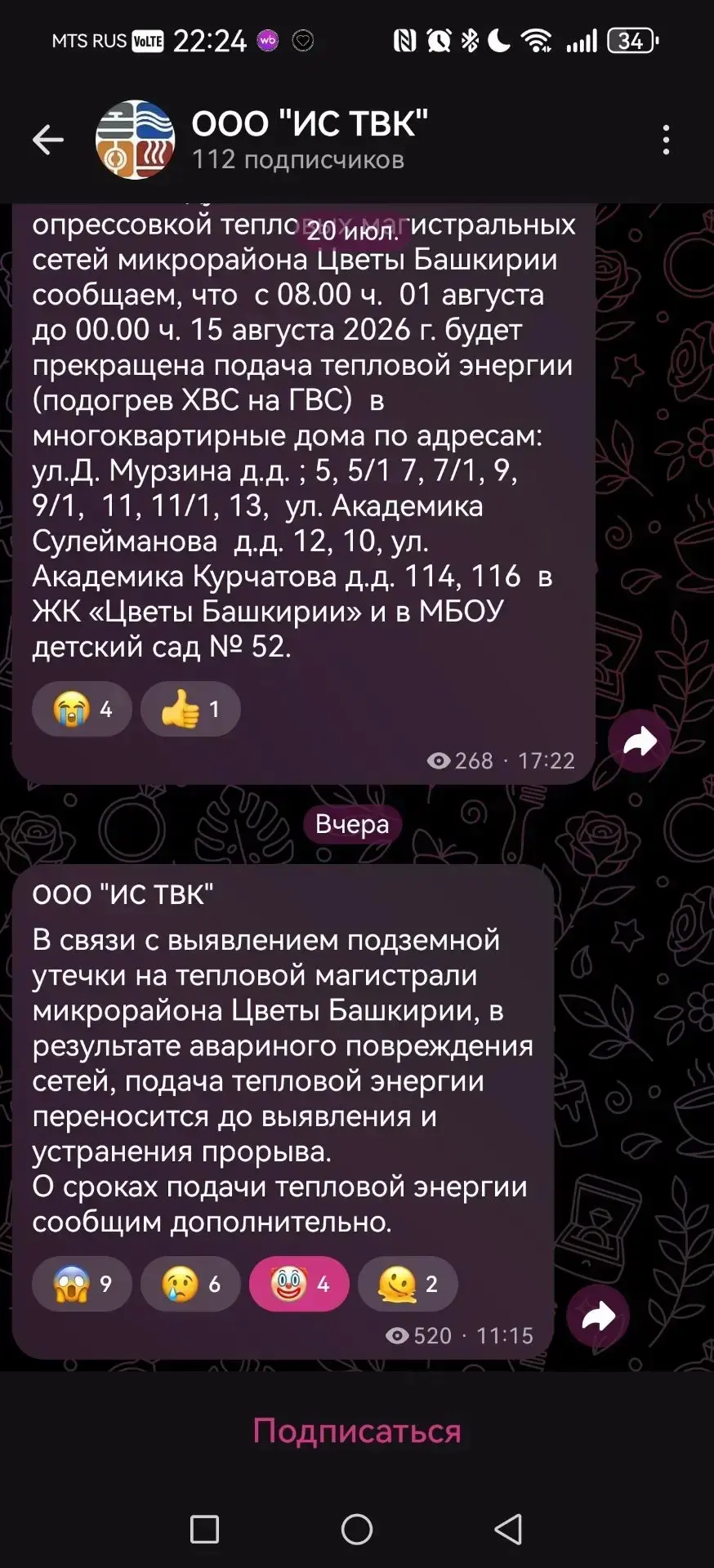The height and width of the screenshot is (1568, 714).
Task: React with the sad tear emoji showing 6
Action: (190, 1284)
